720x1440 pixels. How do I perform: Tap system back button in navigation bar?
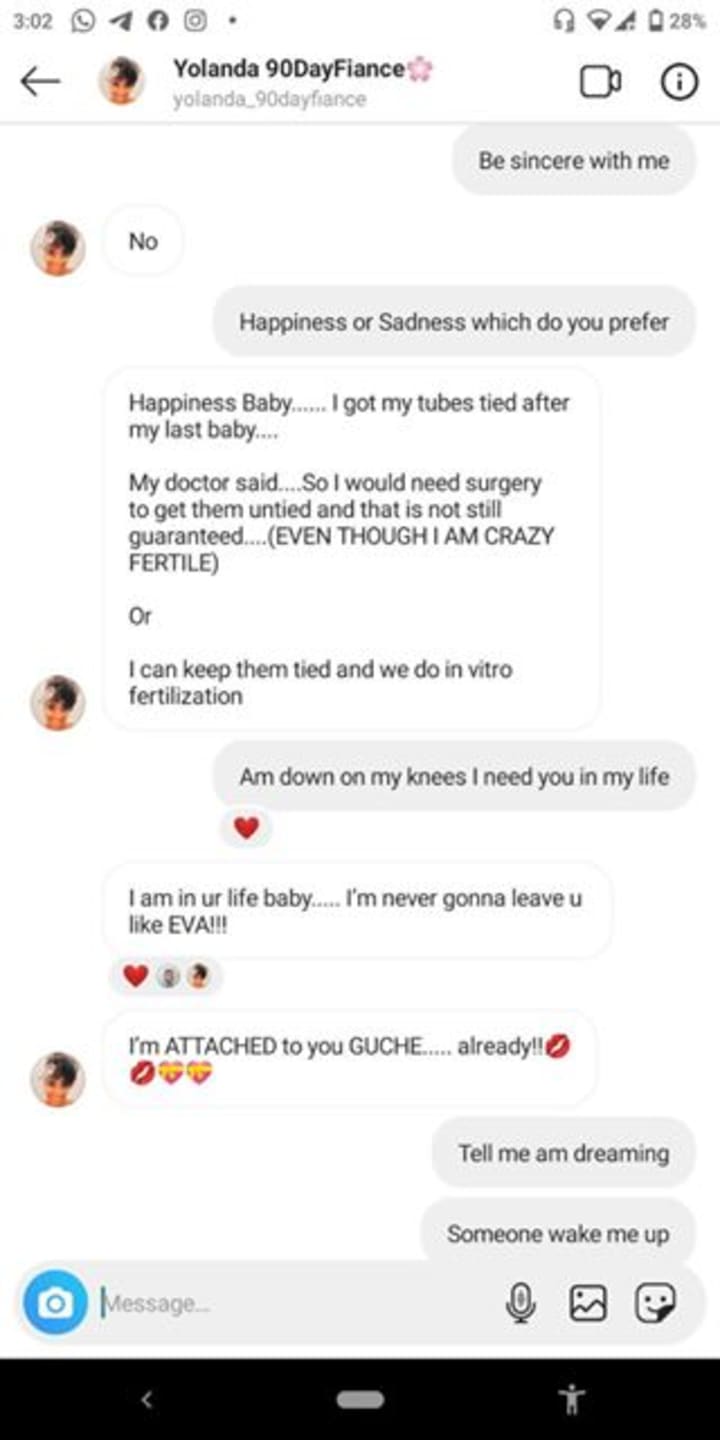point(147,1399)
